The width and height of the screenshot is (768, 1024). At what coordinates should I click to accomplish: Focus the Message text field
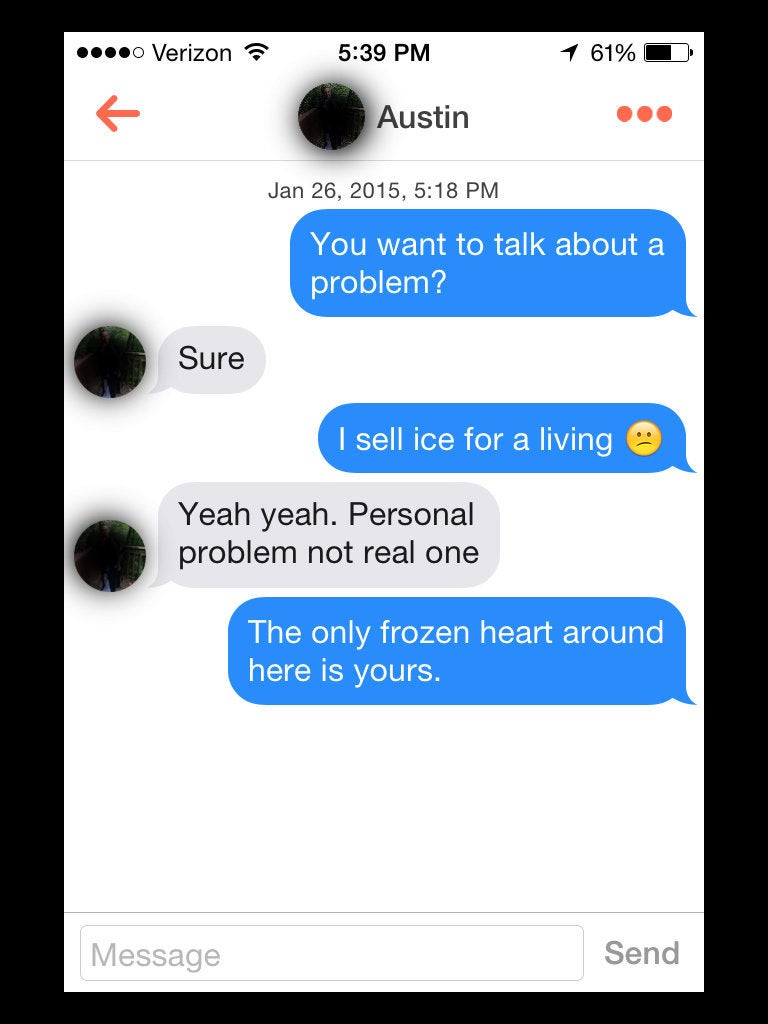point(331,953)
